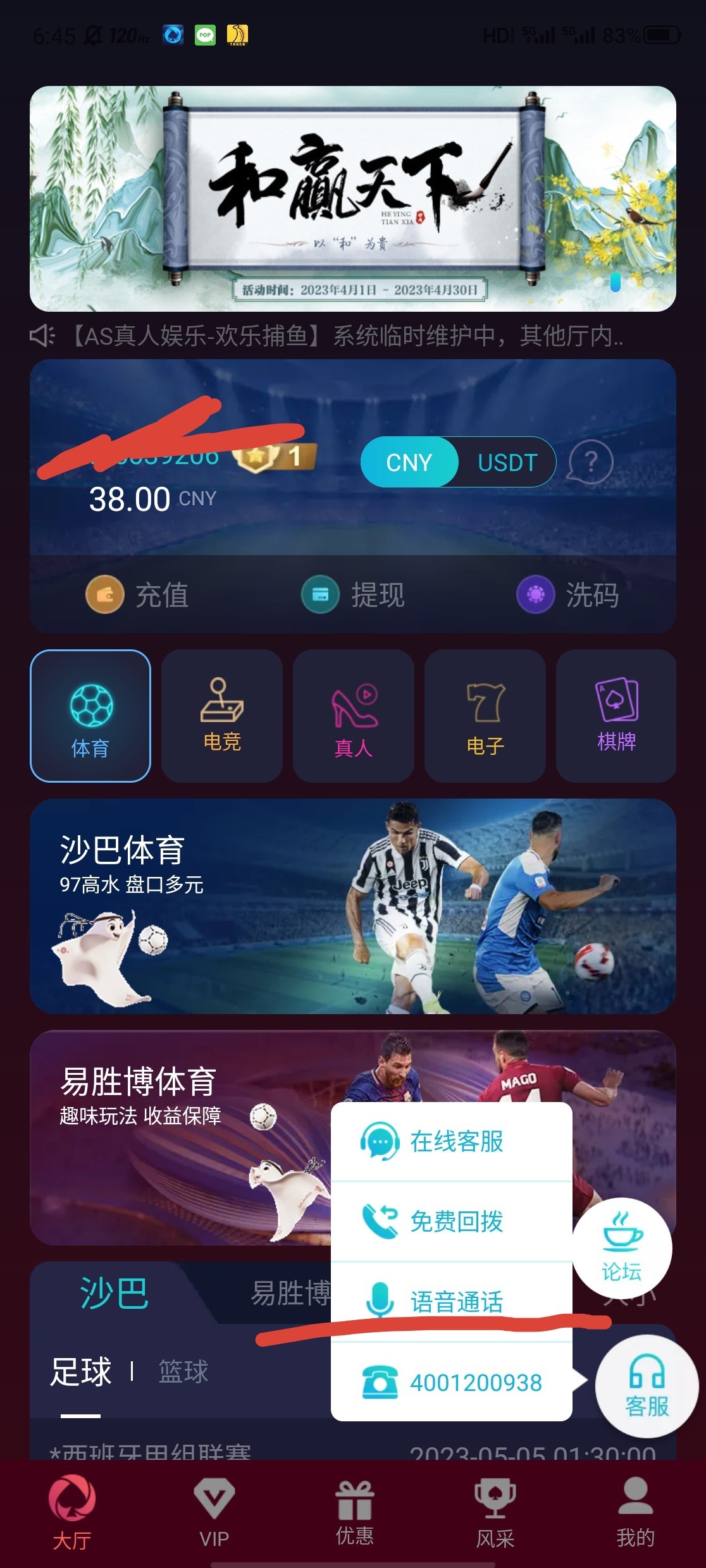
Task: Open the 沙巴体育 card
Action: [x=352, y=905]
